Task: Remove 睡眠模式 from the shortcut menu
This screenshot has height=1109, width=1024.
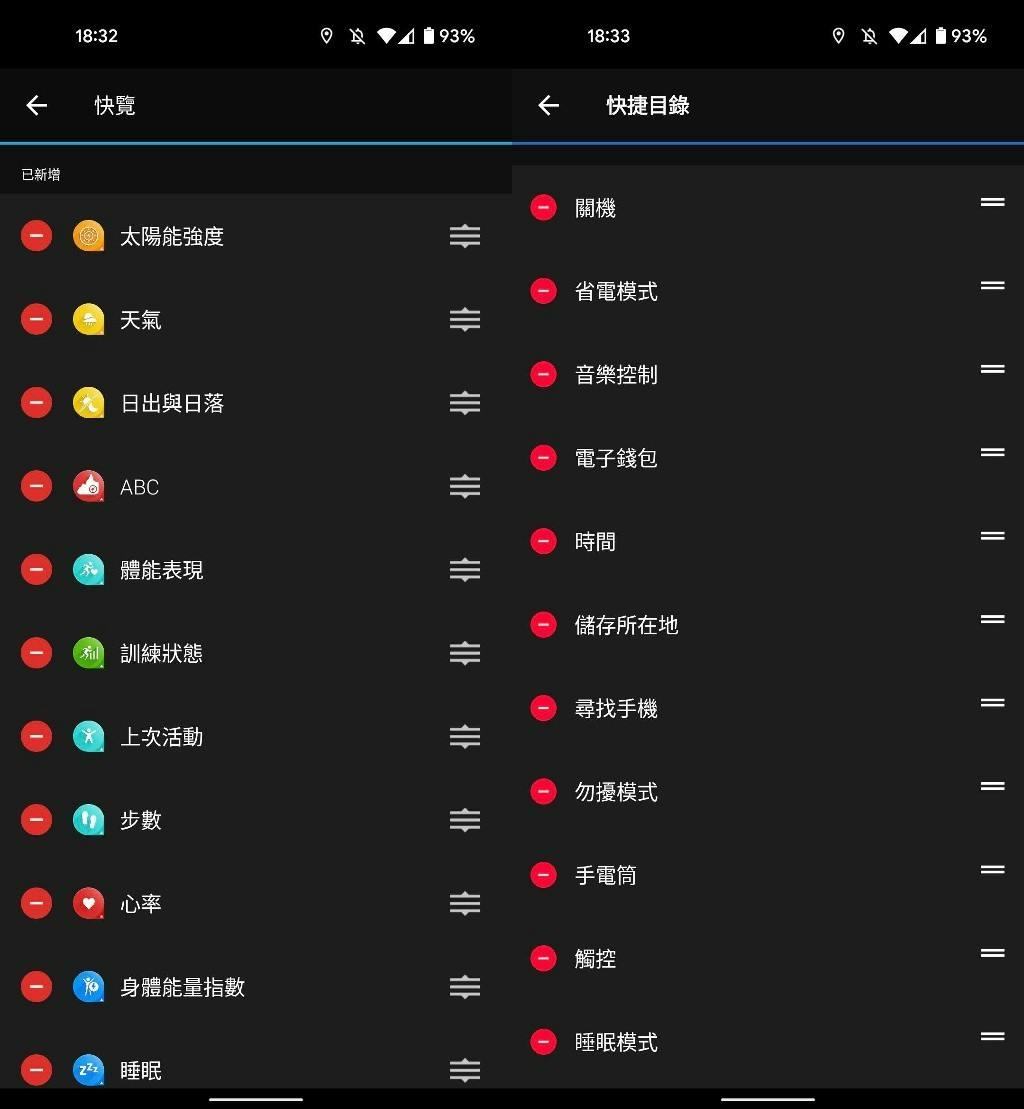Action: pyautogui.click(x=543, y=1042)
